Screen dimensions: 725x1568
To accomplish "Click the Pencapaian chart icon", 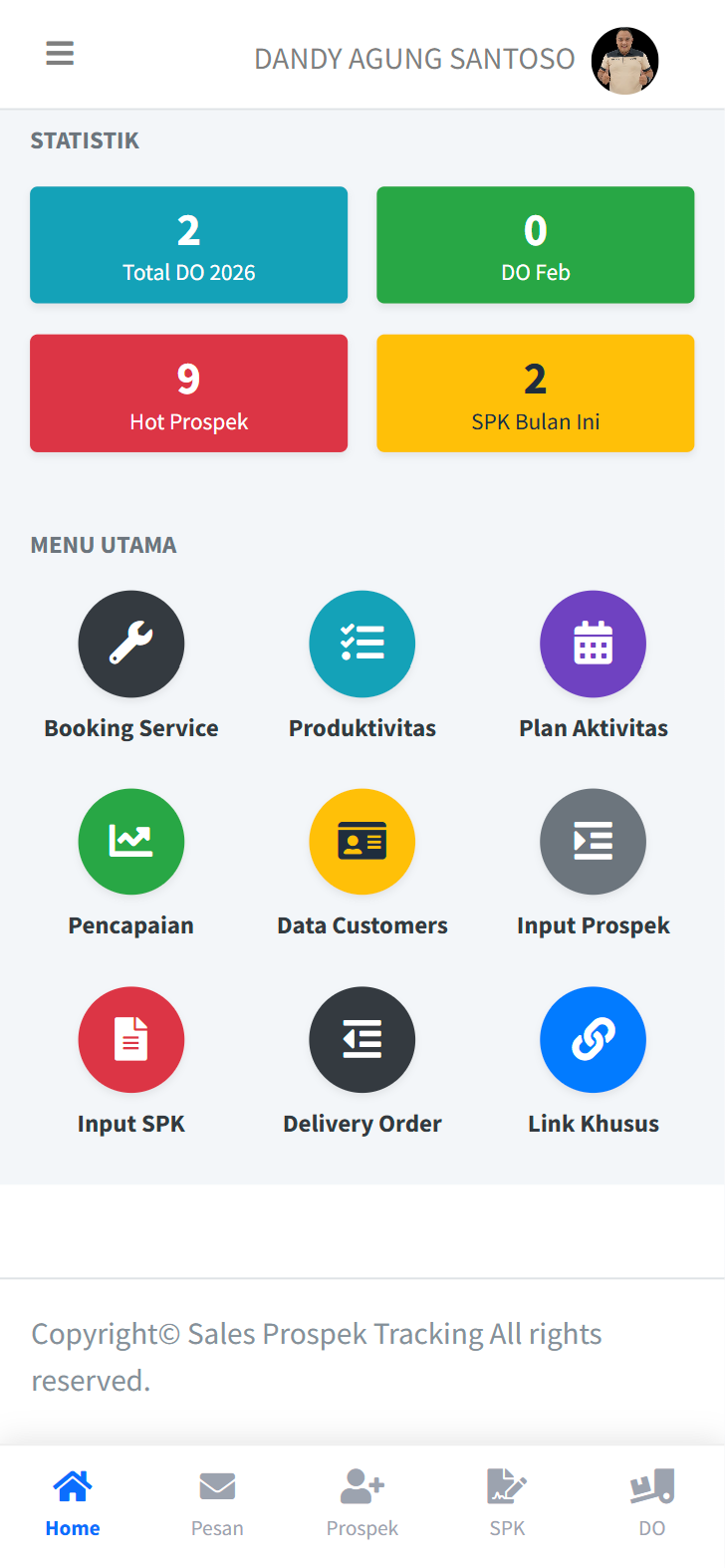I will (131, 842).
